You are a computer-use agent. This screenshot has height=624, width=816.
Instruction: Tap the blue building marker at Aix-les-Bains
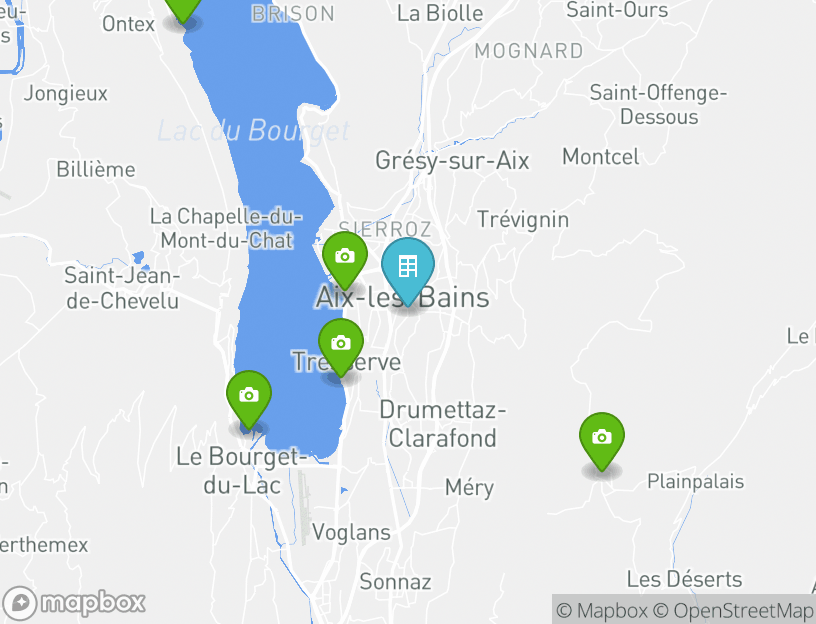(x=407, y=268)
